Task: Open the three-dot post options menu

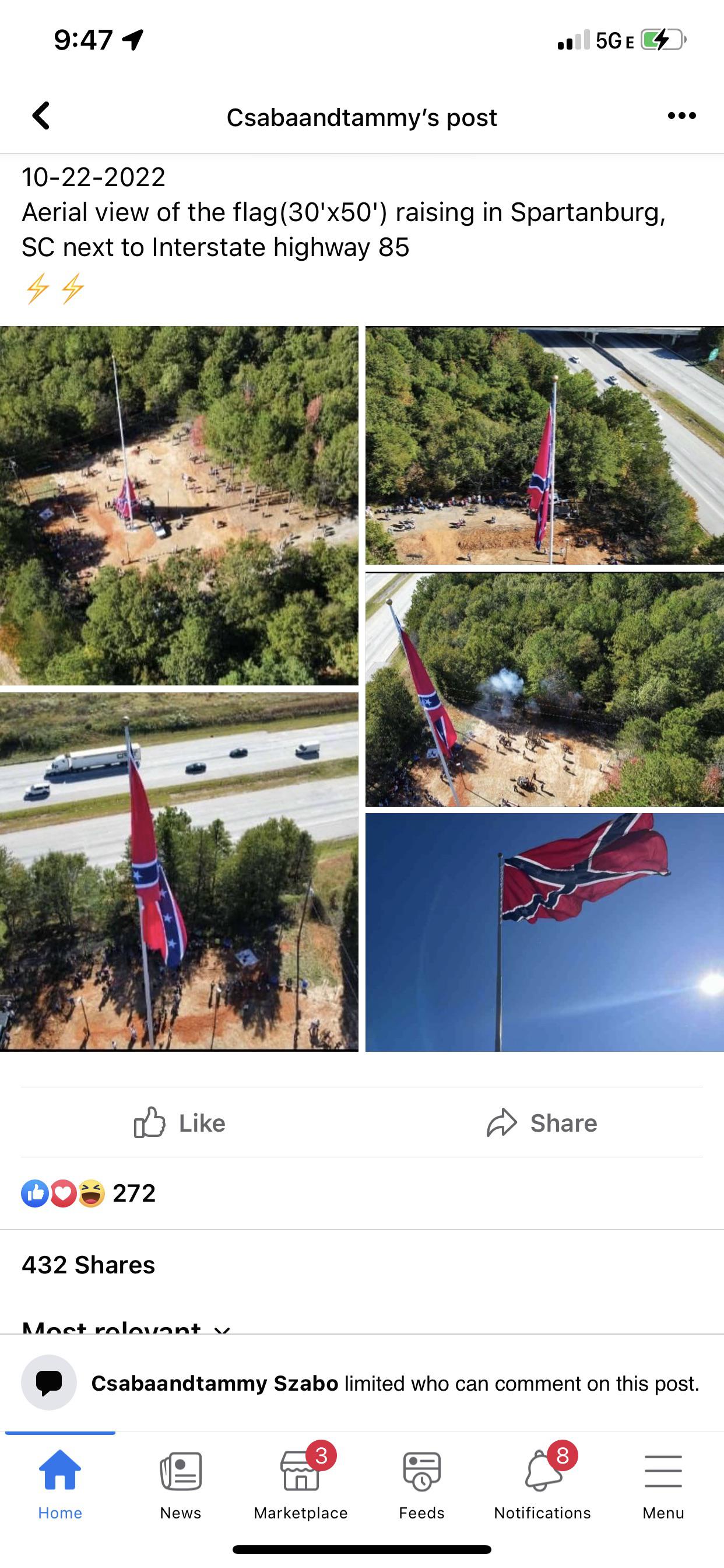Action: [x=681, y=116]
